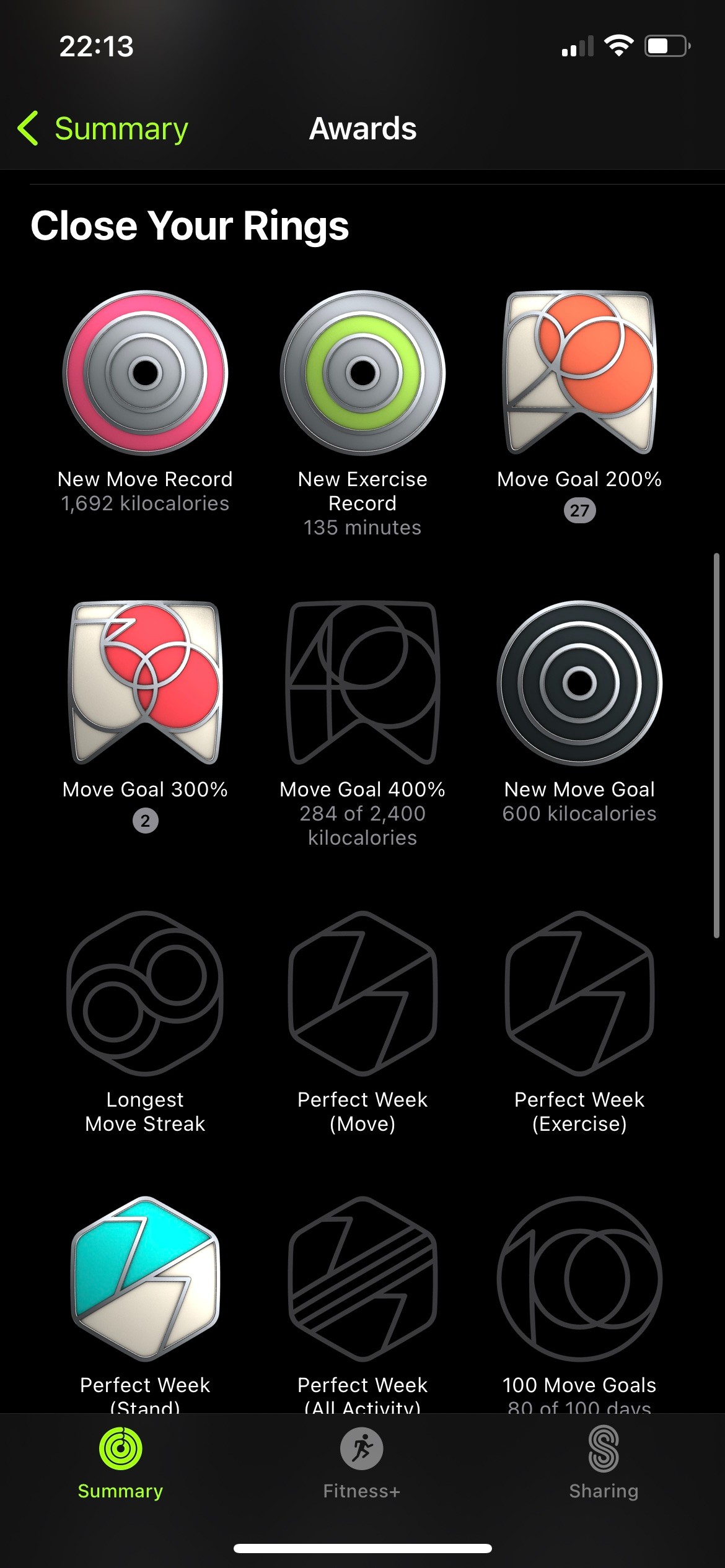The height and width of the screenshot is (1568, 725).
Task: Open the locked Move Goal 400% award
Action: tap(362, 683)
